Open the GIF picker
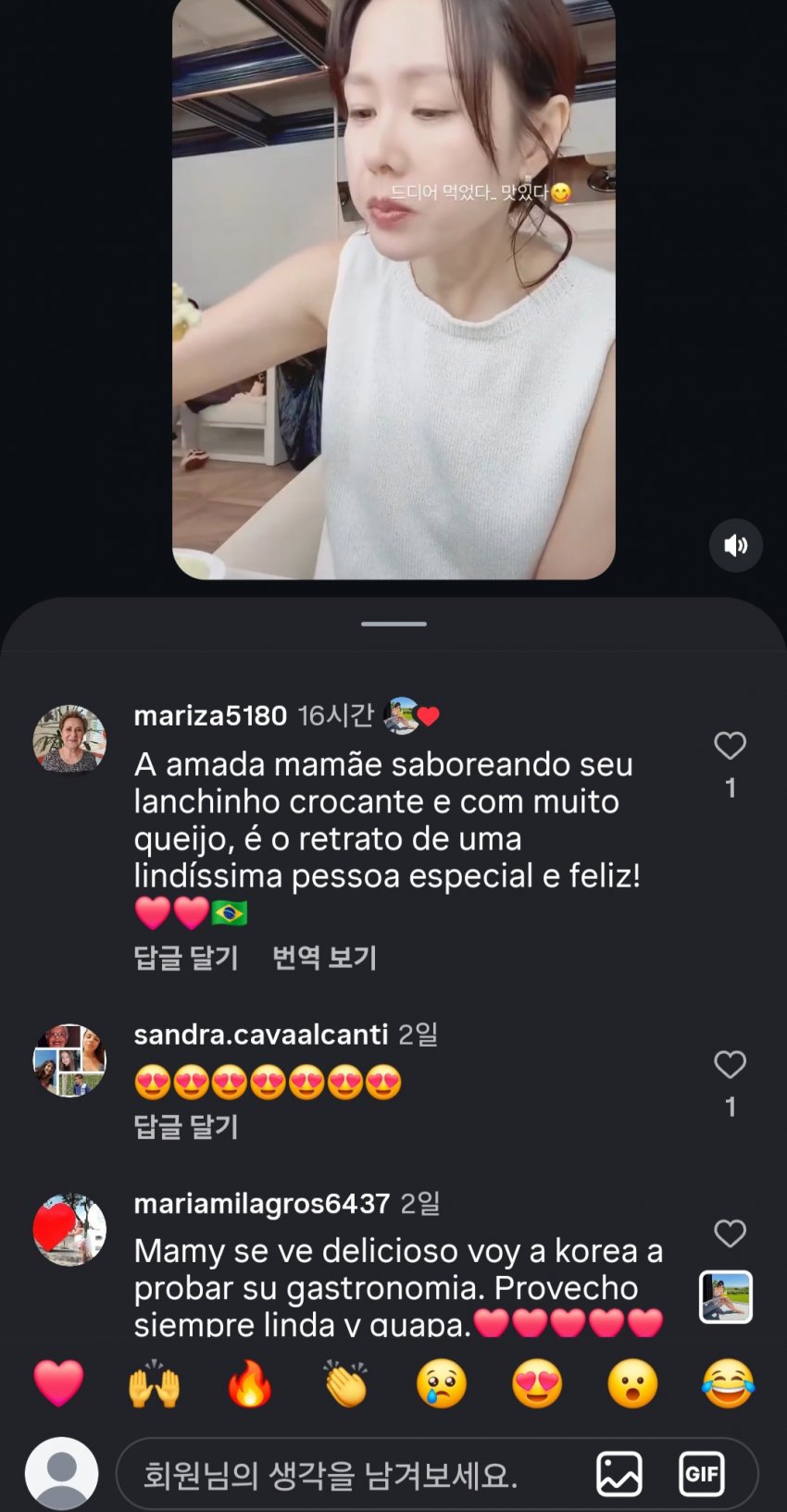The width and height of the screenshot is (787, 1512). (x=702, y=1474)
